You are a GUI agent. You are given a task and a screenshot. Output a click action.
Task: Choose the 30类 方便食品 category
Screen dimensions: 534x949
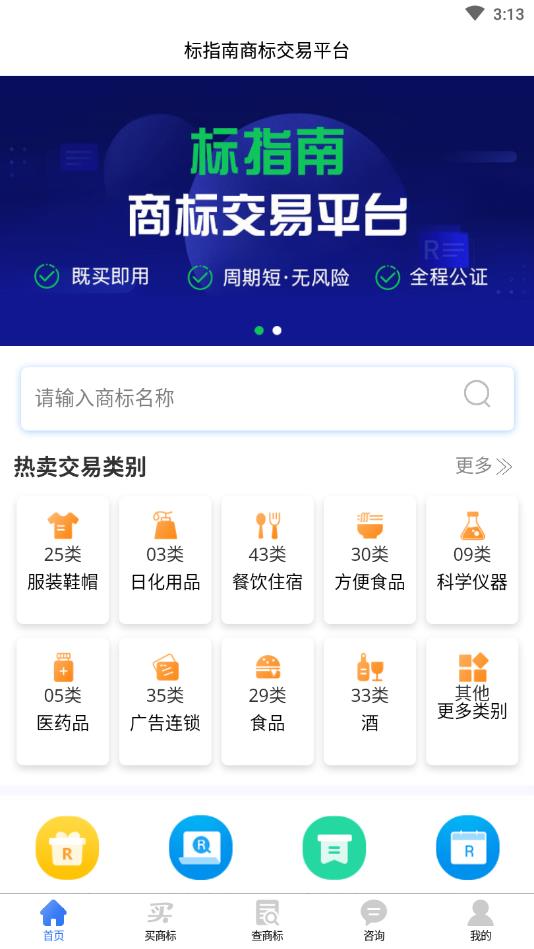[x=370, y=560]
